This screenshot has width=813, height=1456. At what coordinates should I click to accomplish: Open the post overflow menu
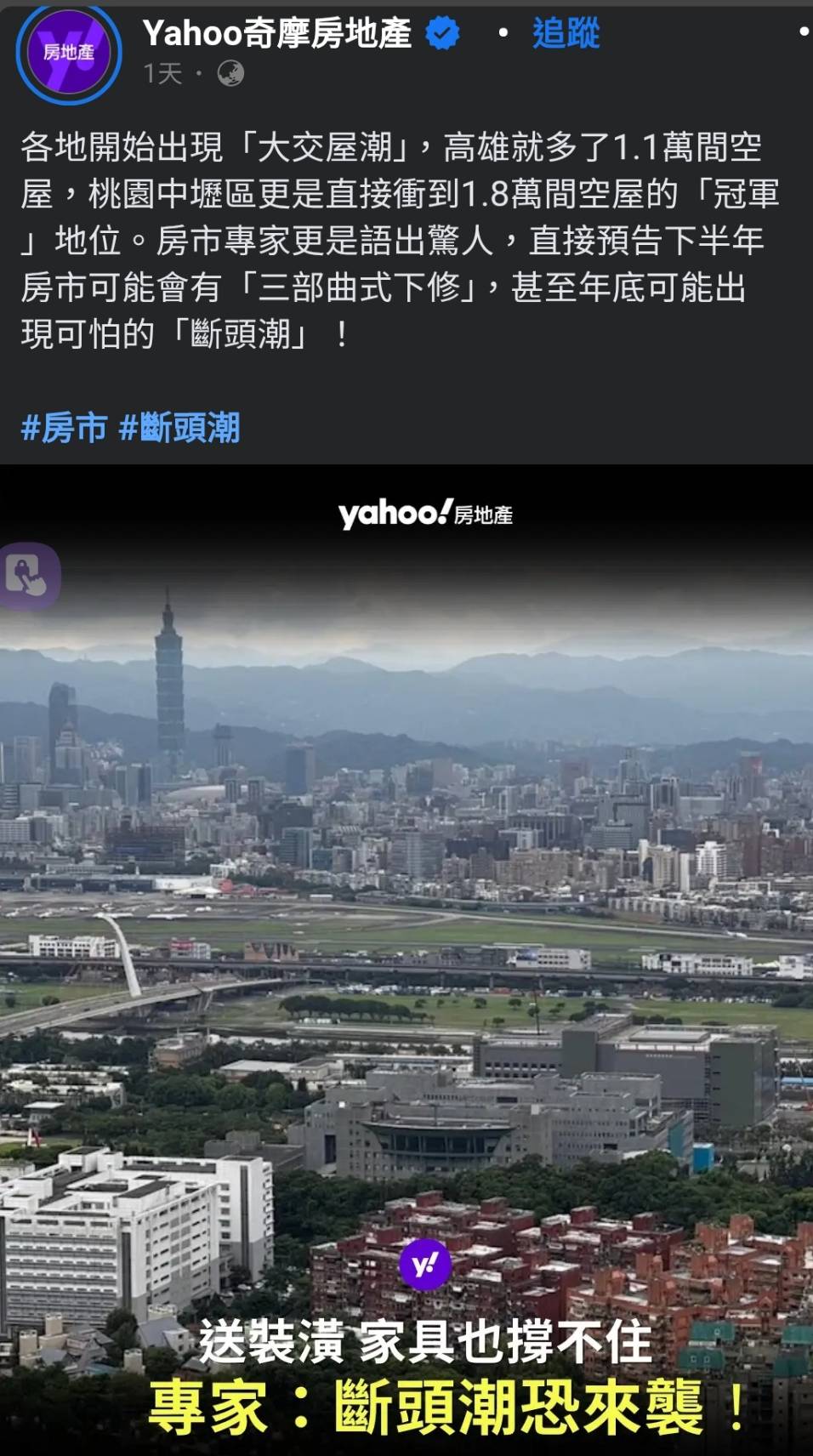point(803,32)
